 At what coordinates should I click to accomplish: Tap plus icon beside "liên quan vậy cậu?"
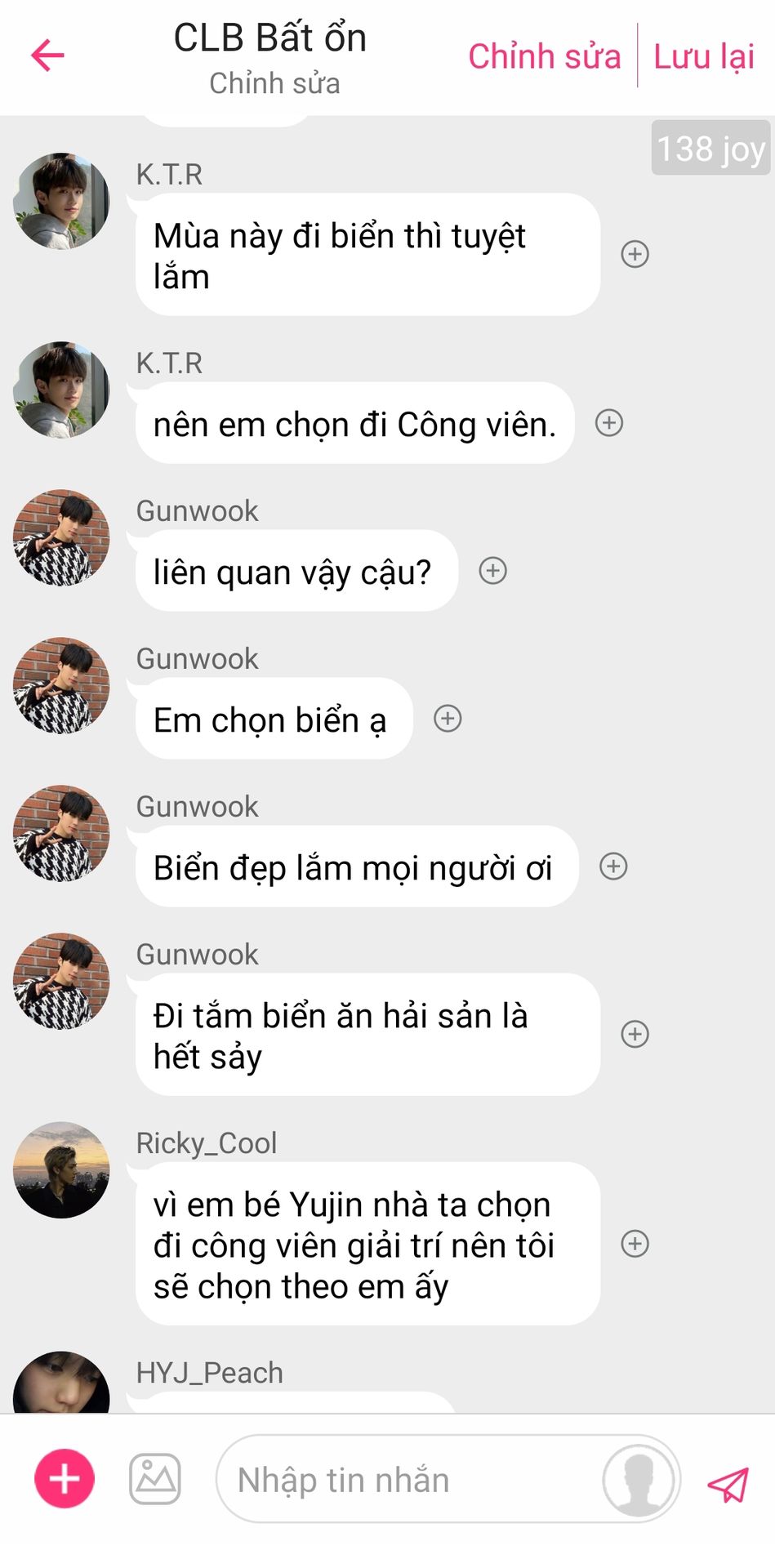coord(492,571)
